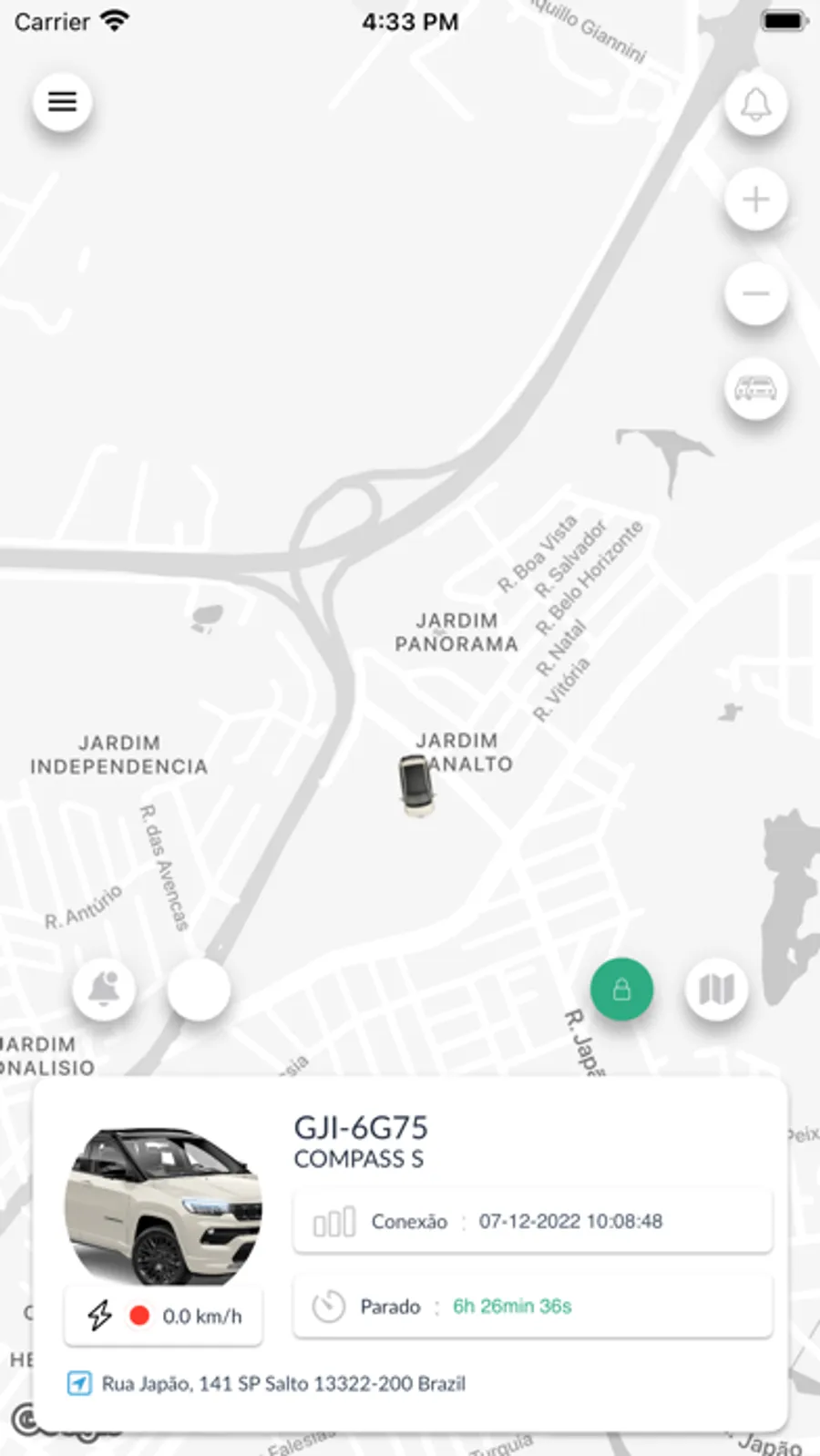
Task: Open notifications via the top-right bell icon
Action: pos(755,103)
